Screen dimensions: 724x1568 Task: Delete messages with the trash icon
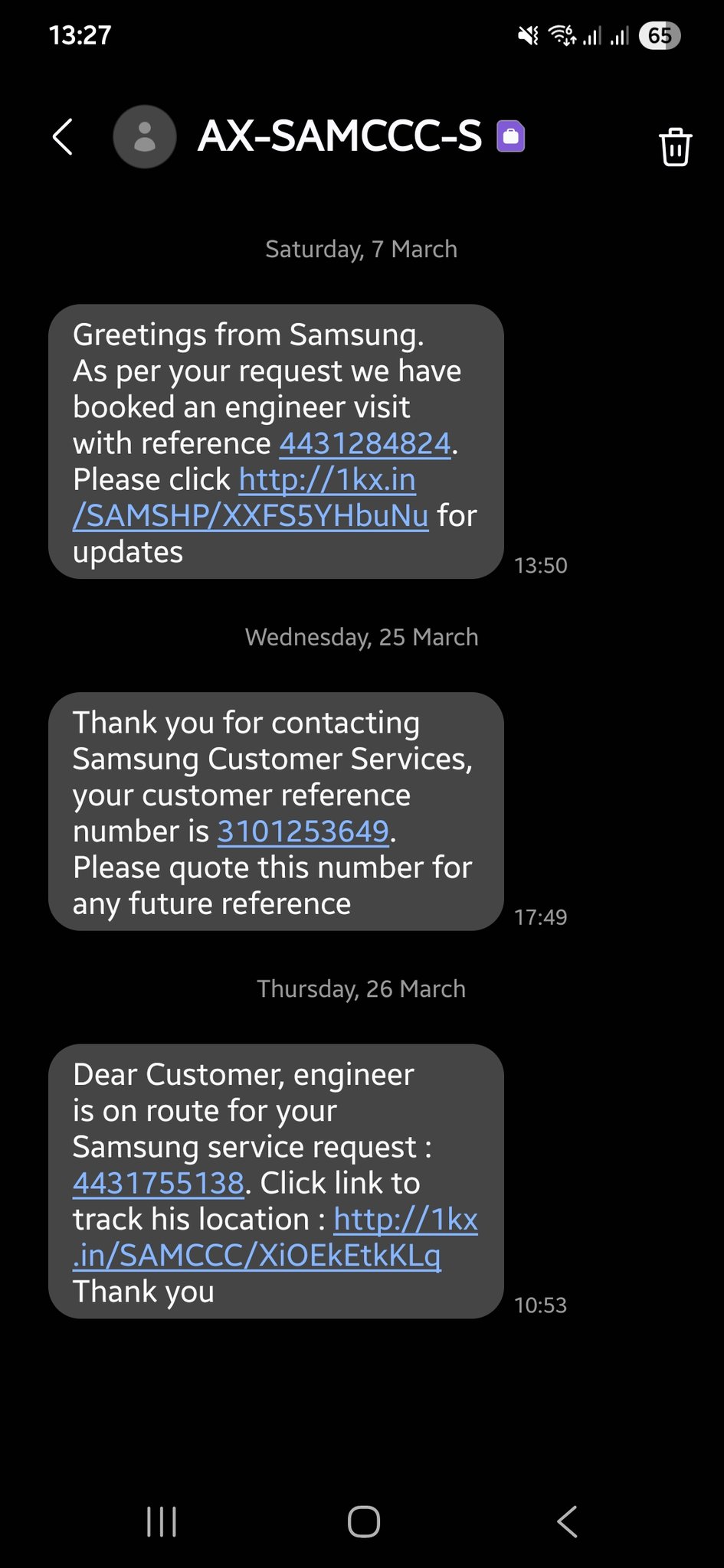[x=675, y=146]
